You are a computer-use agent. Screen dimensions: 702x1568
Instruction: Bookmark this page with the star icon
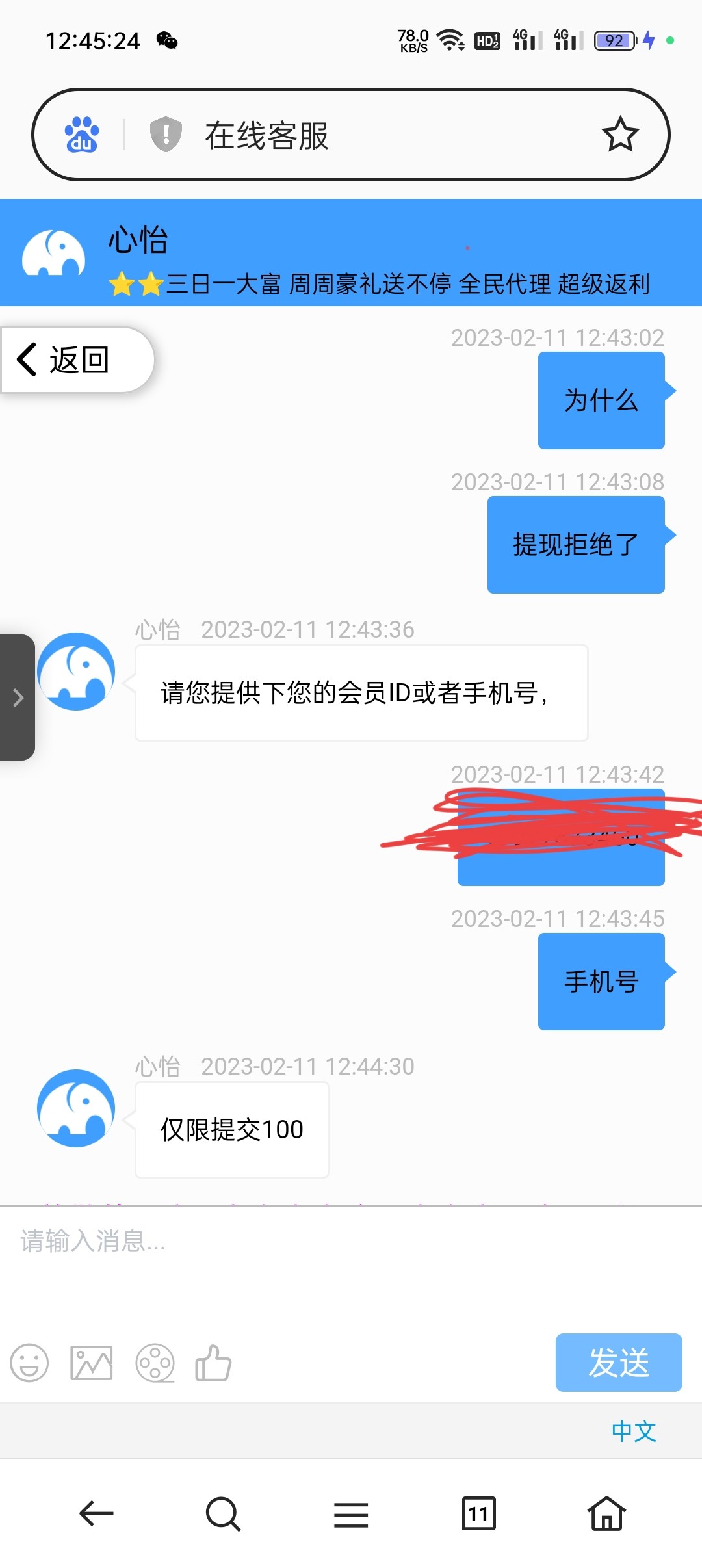pos(620,135)
